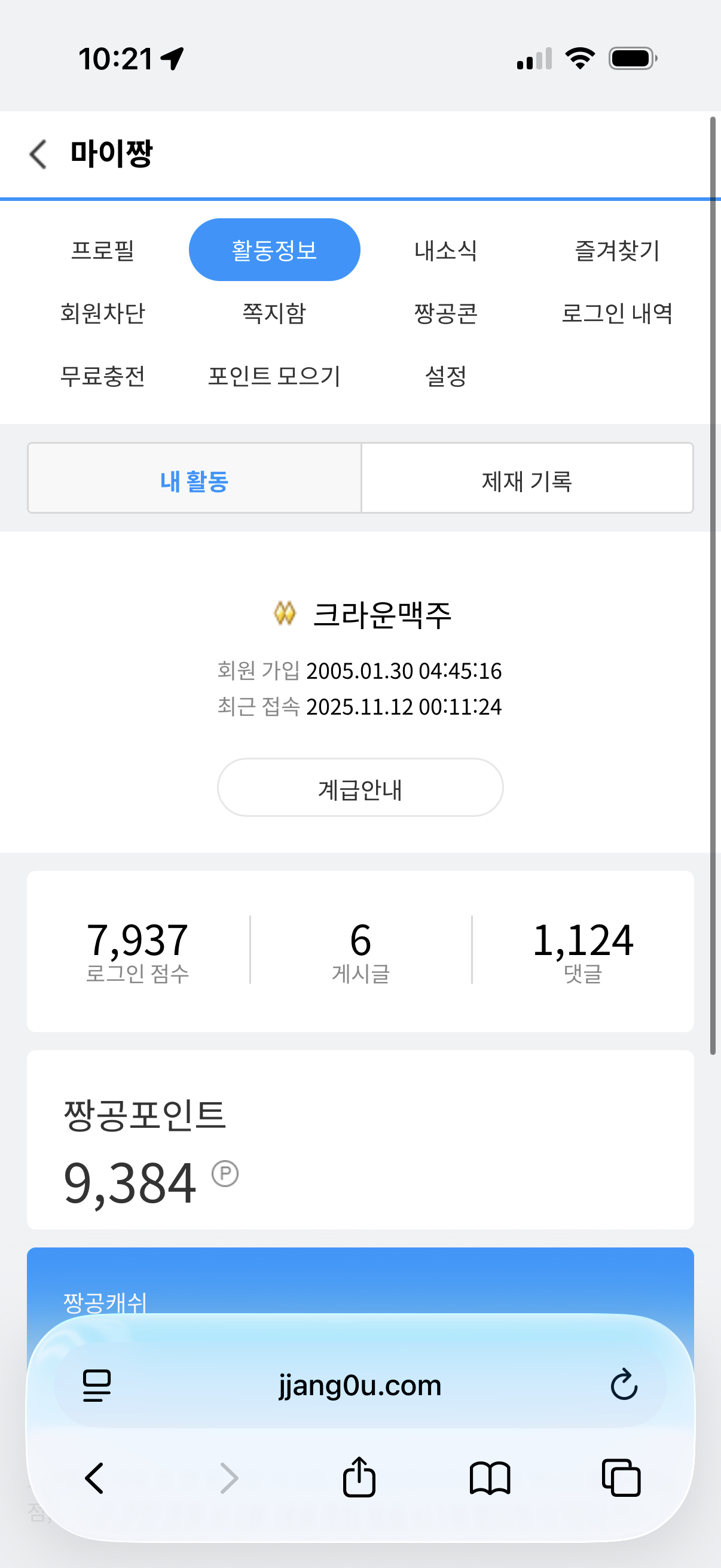Screen dimensions: 721x1568
Task: Select the 포인트 모으기 tab
Action: pos(274,376)
